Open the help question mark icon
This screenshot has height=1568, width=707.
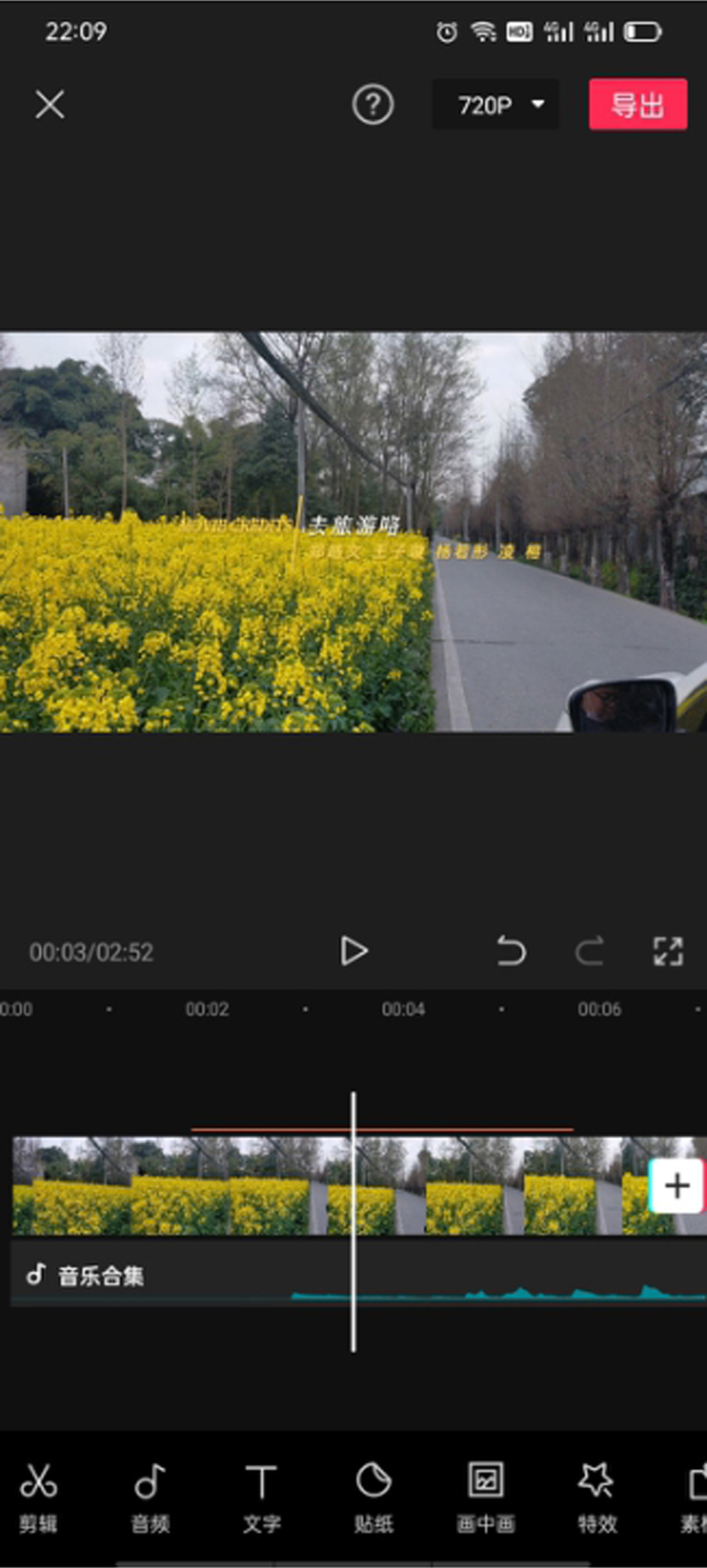[373, 104]
